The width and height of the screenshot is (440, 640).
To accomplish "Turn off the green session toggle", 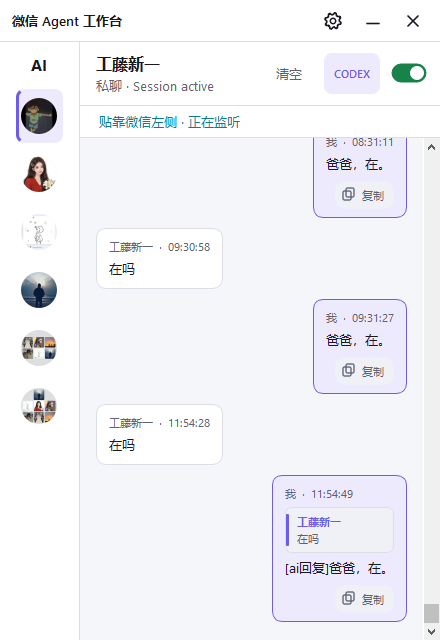I will coord(409,73).
